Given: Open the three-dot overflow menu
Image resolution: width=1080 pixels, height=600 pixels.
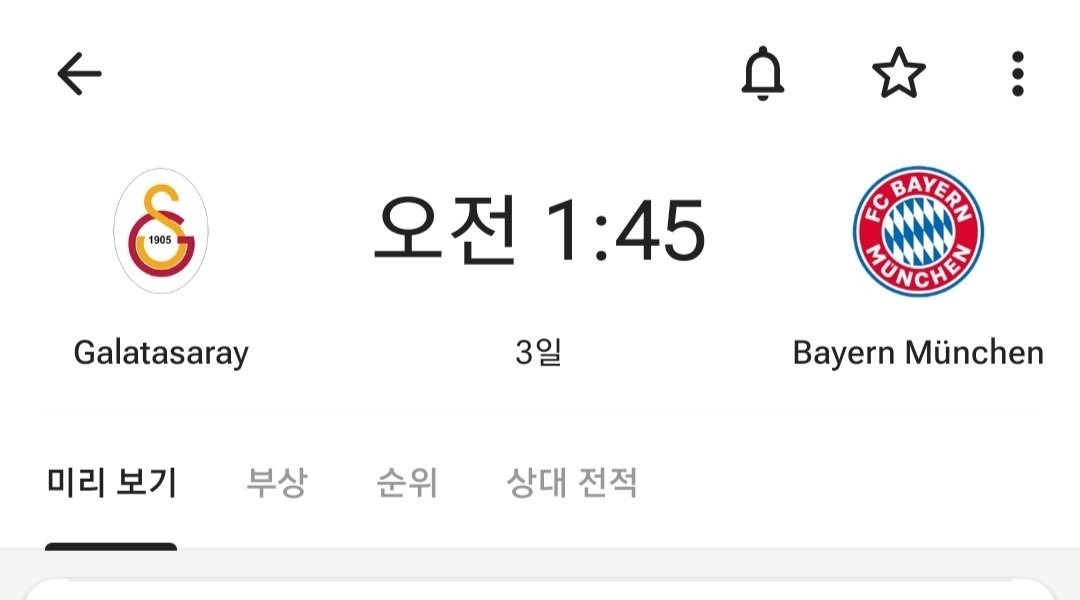Looking at the screenshot, I should (1017, 74).
